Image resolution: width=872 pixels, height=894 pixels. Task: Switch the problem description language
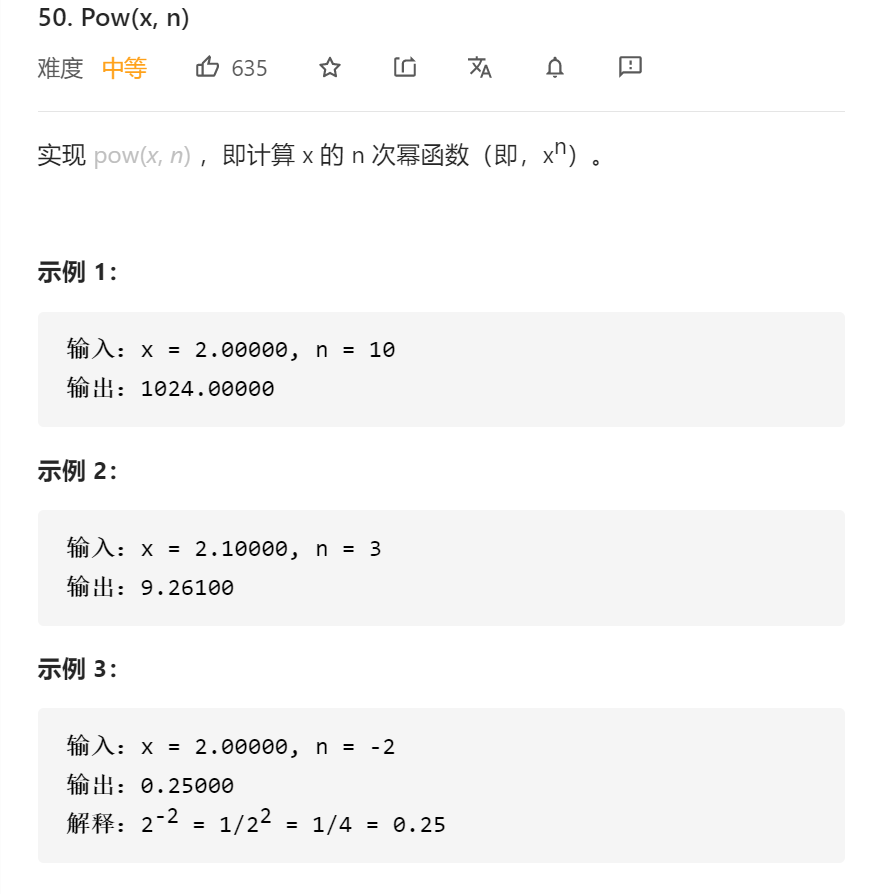click(480, 67)
